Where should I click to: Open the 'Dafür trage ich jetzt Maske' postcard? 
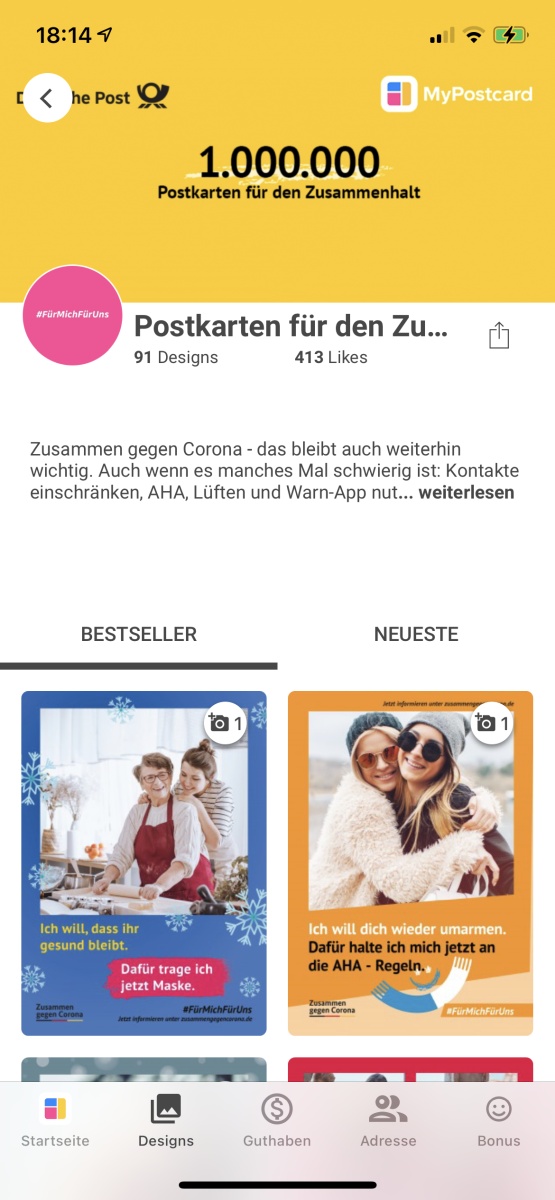pos(144,863)
